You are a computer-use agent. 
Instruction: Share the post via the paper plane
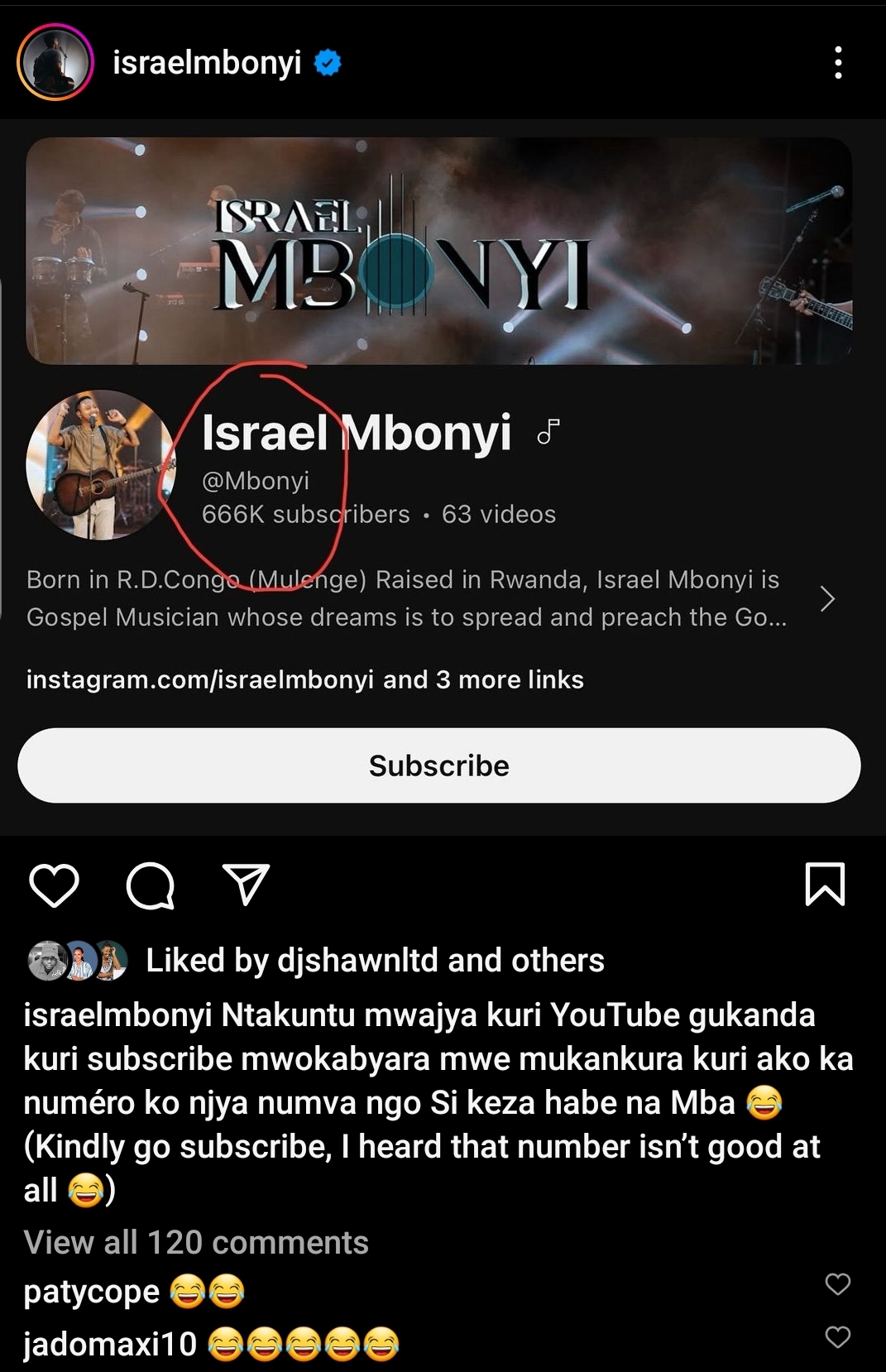[247, 885]
